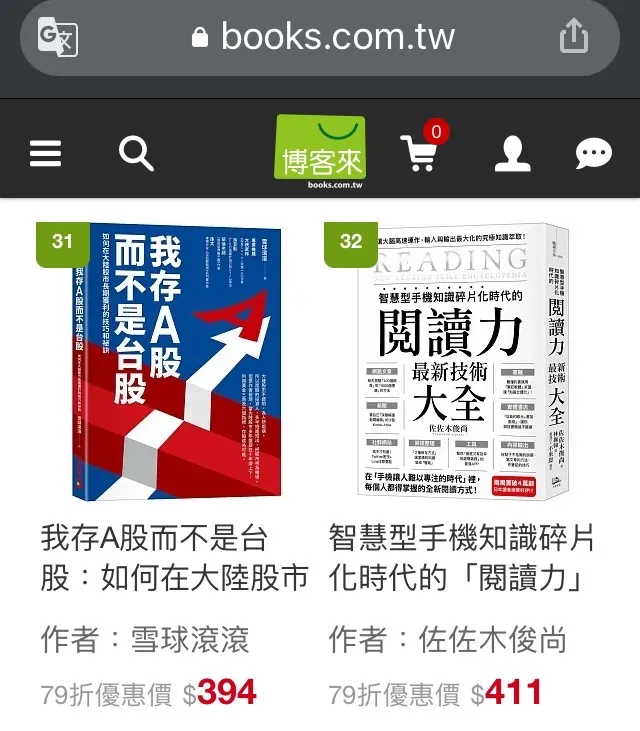
Task: Go to the 博客來 home logo
Action: point(321,152)
